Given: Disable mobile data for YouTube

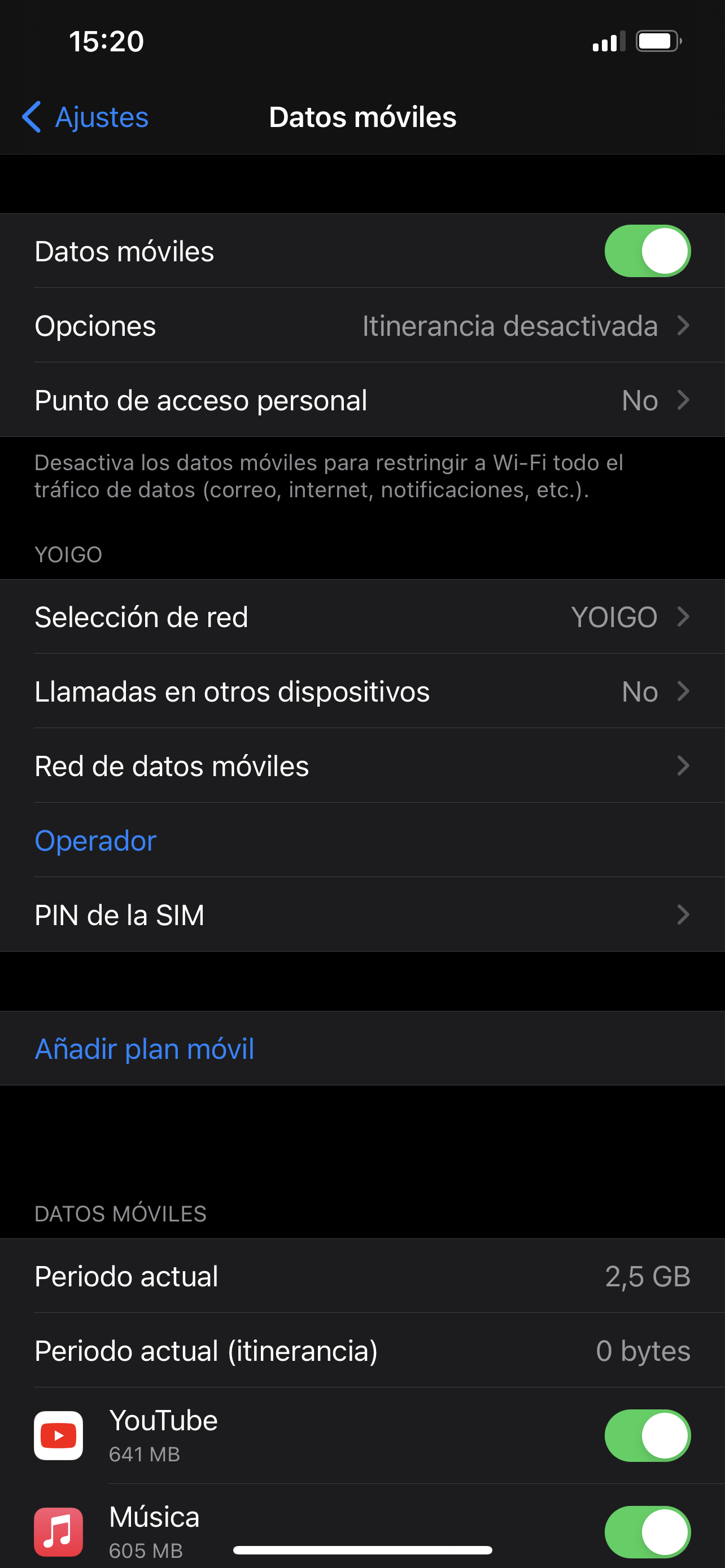Looking at the screenshot, I should 647,1435.
